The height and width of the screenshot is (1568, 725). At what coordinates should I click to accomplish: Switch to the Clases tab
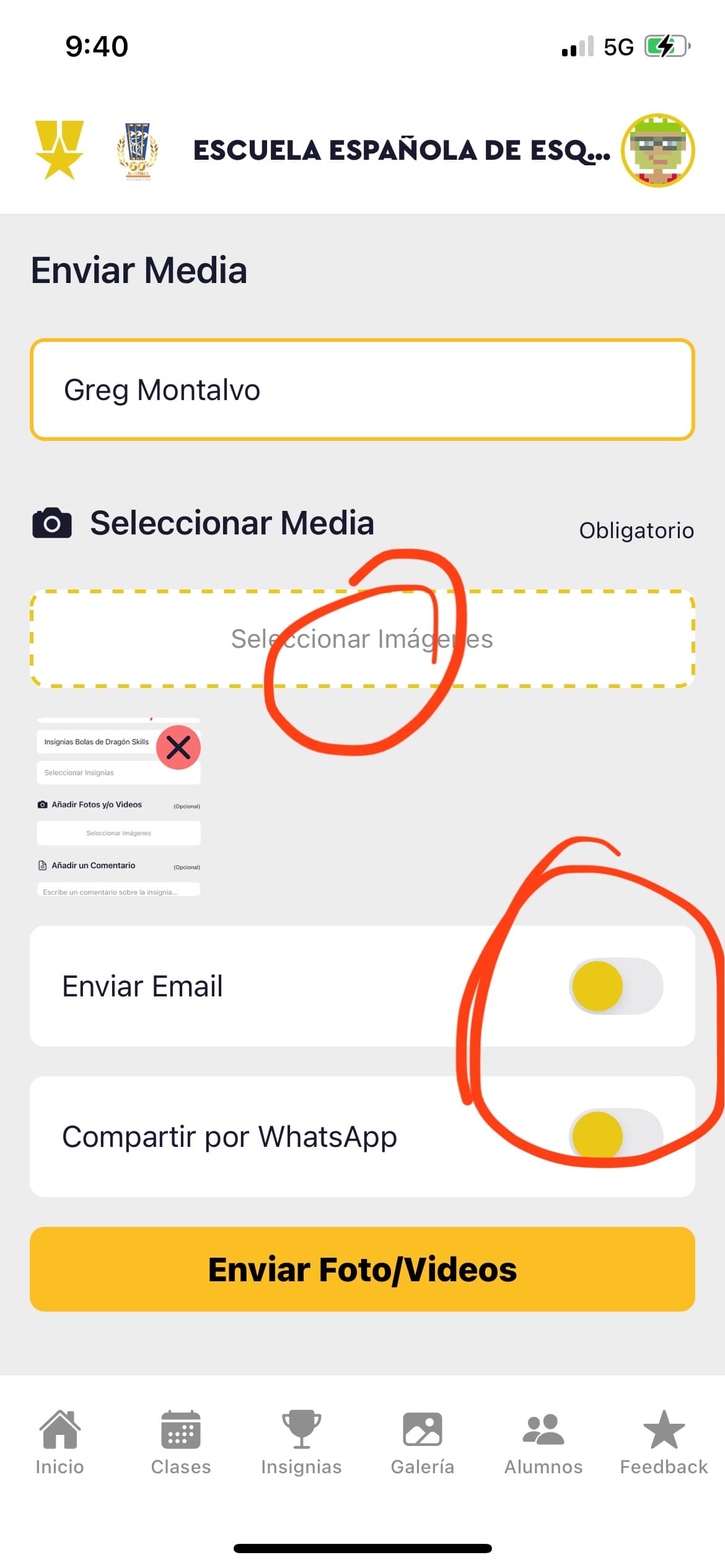180,1443
